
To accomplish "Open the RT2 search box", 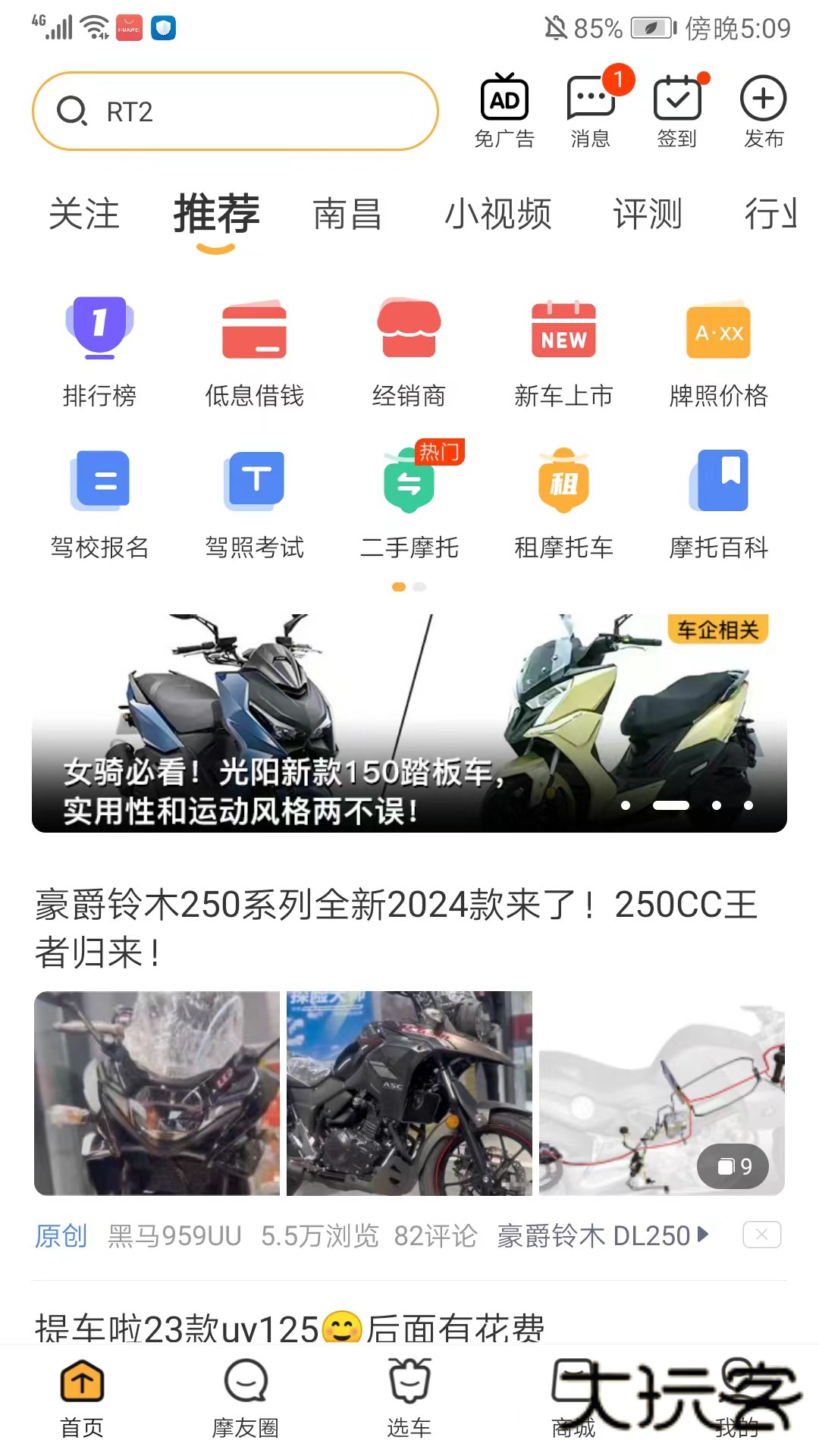I will (235, 111).
